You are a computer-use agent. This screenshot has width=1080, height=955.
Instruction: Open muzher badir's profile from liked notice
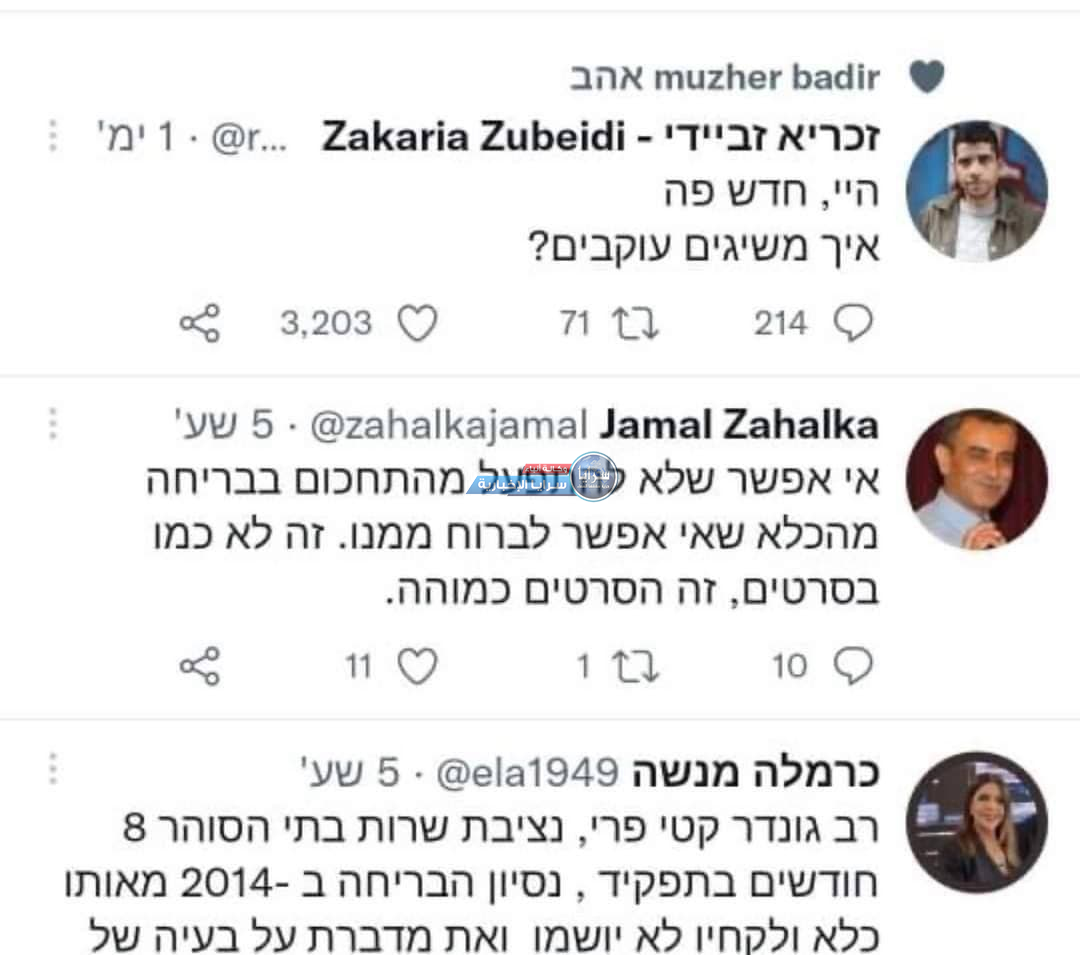pyautogui.click(x=767, y=77)
